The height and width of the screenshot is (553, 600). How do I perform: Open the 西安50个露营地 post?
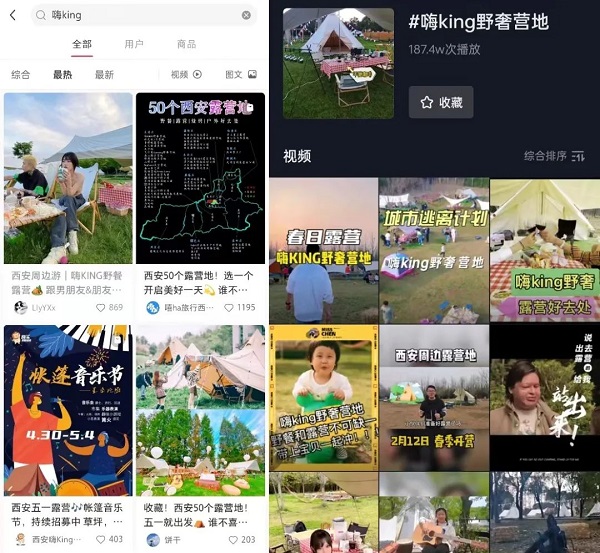tap(200, 180)
